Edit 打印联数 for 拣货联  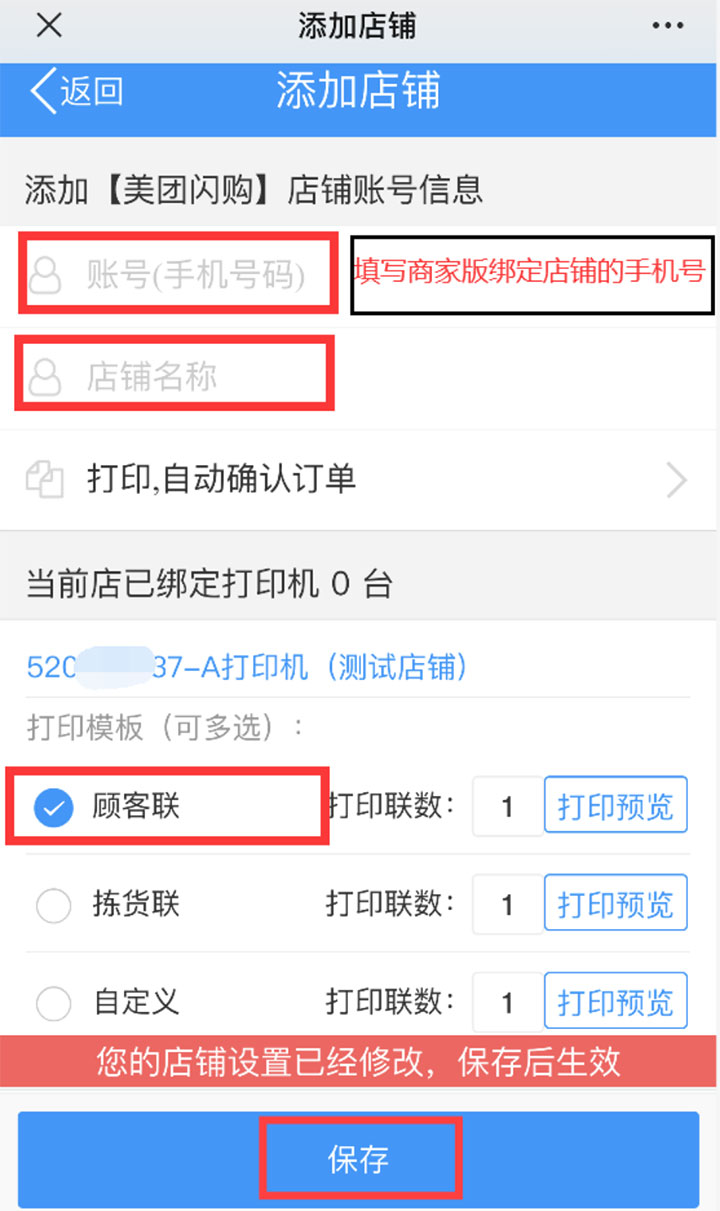pyautogui.click(x=507, y=905)
